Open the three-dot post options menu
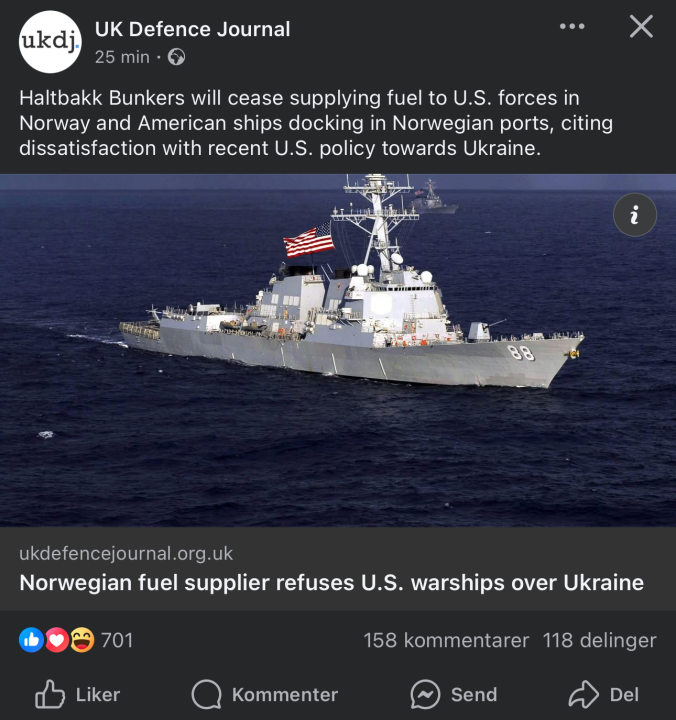The width and height of the screenshot is (676, 720). (572, 27)
